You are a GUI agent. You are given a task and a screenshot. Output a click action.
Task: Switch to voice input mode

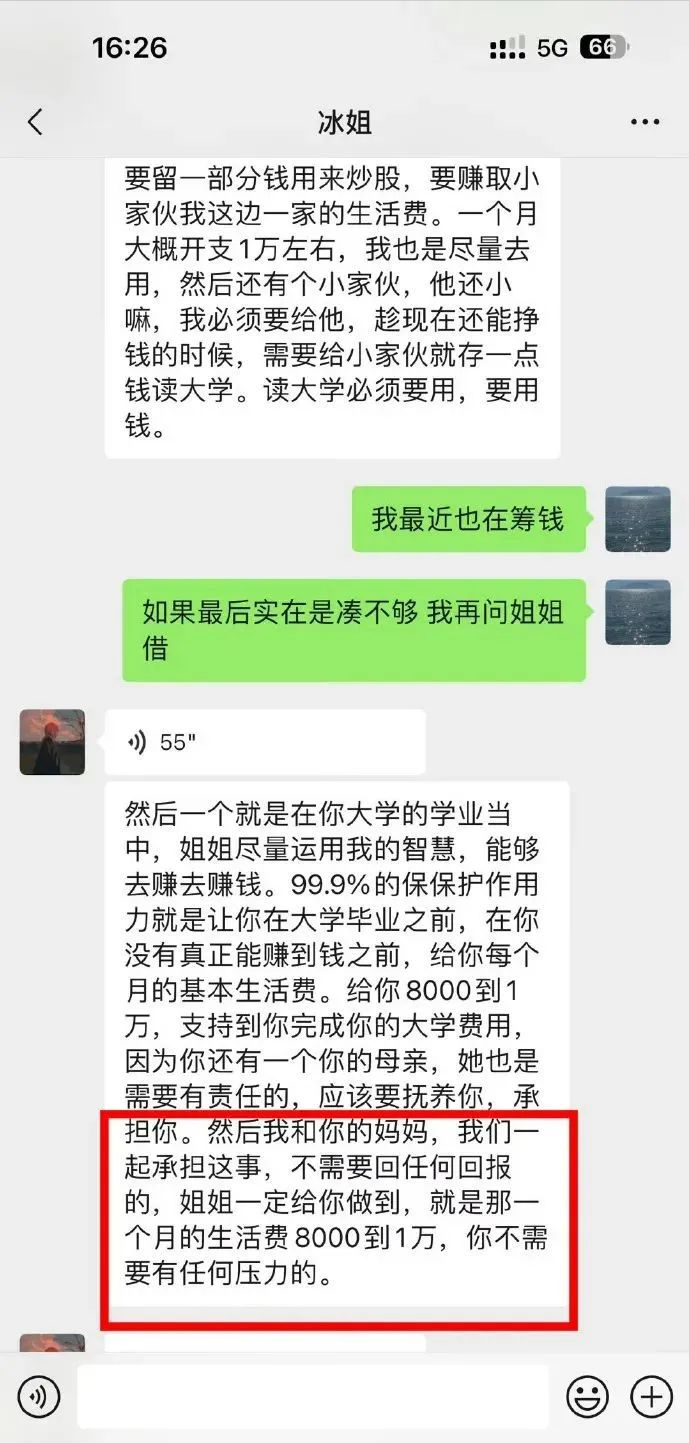click(39, 1396)
